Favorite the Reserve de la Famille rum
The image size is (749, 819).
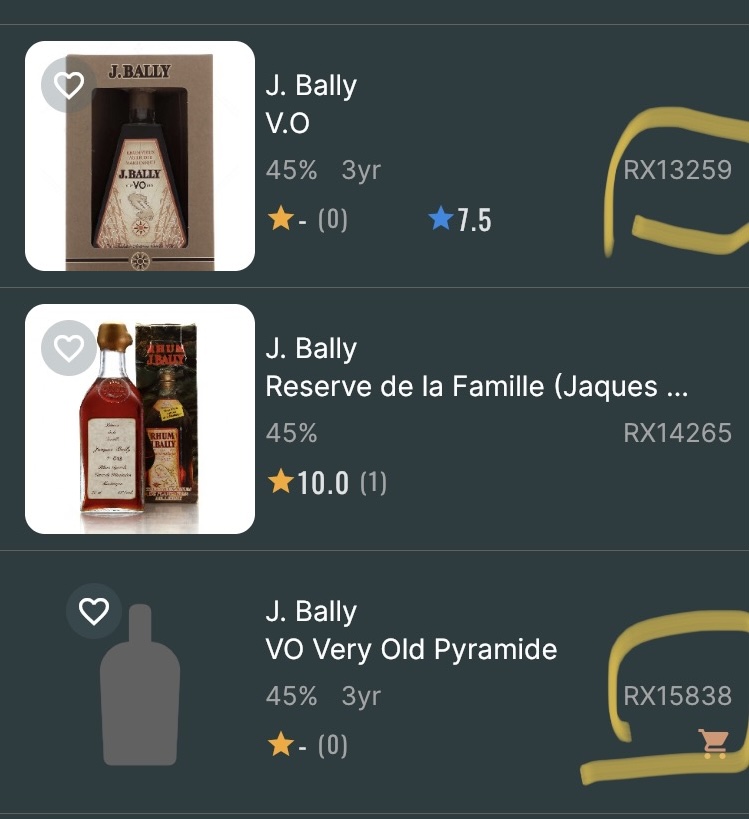pyautogui.click(x=69, y=348)
